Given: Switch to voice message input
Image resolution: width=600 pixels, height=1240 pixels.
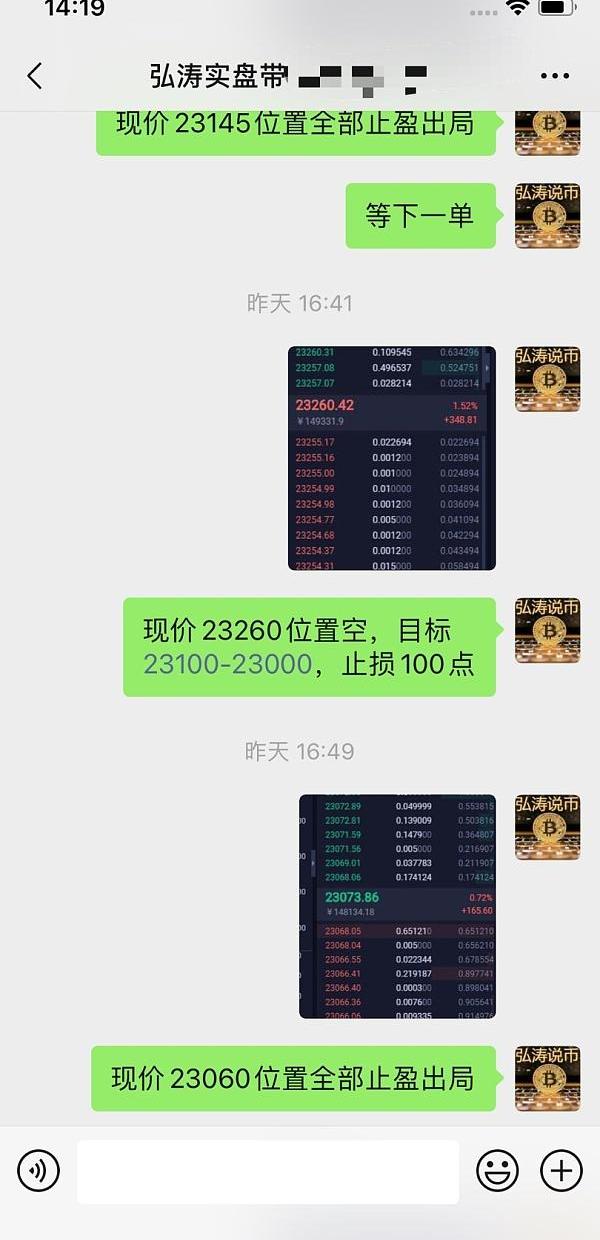Looking at the screenshot, I should [x=39, y=1170].
